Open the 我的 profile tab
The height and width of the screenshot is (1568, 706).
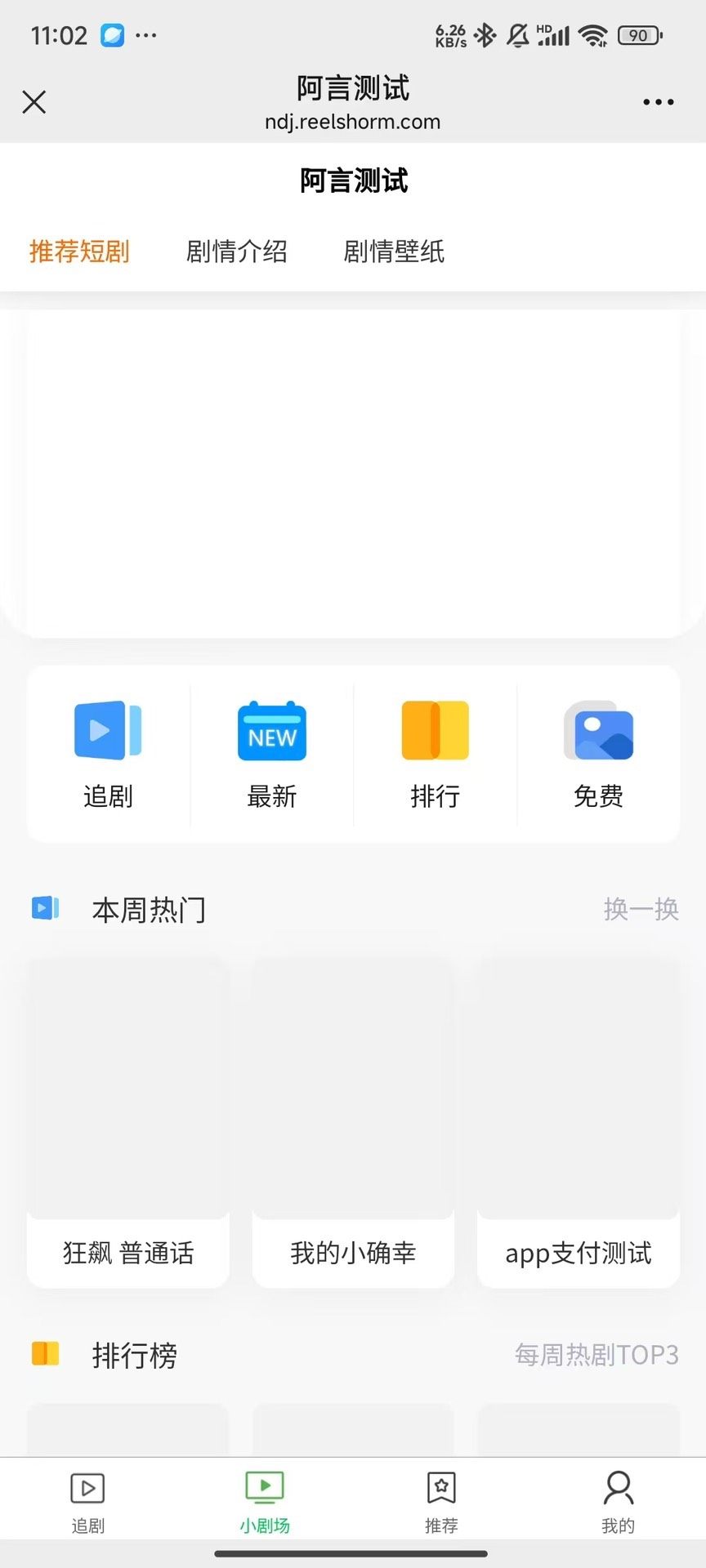618,1501
